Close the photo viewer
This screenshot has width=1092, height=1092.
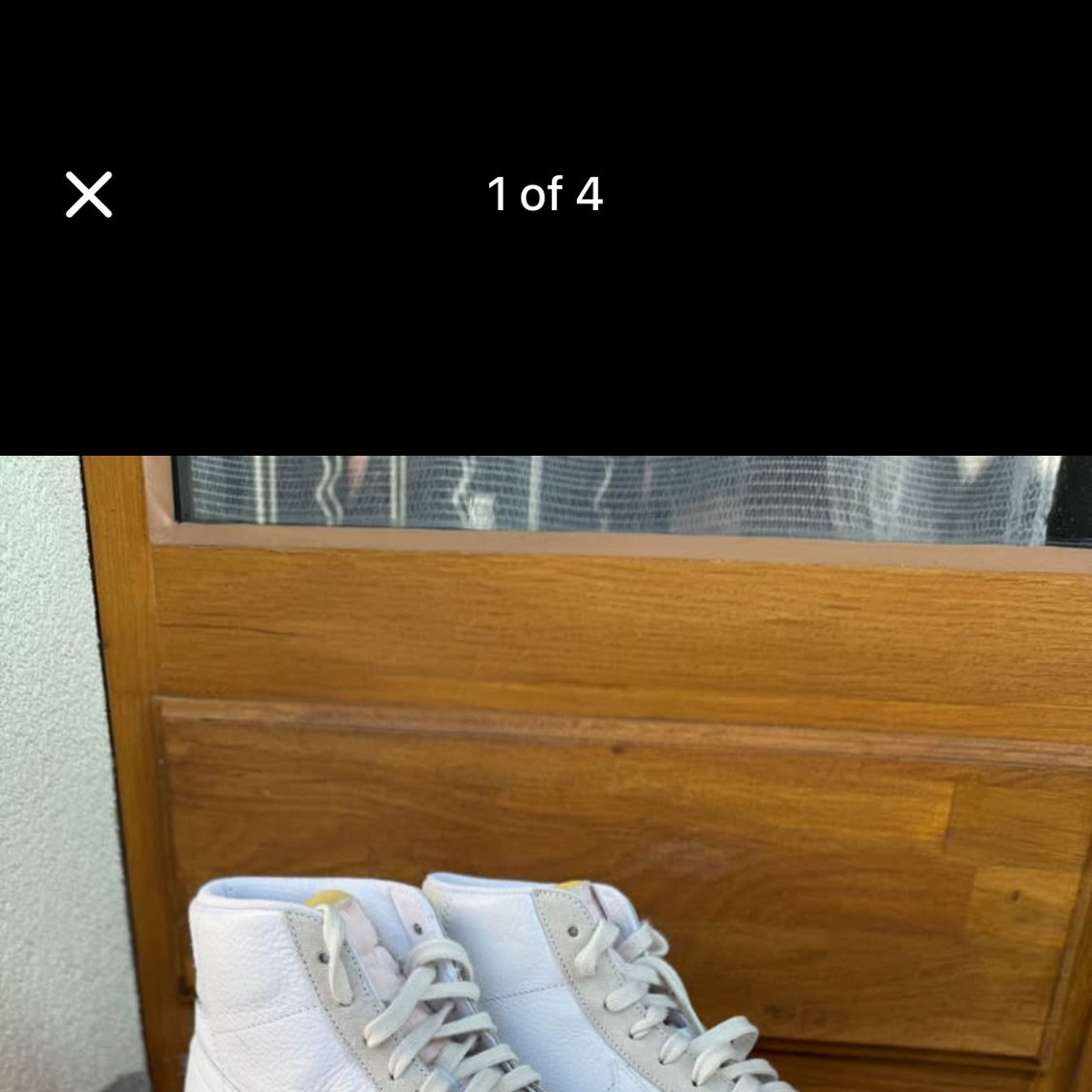click(x=89, y=195)
